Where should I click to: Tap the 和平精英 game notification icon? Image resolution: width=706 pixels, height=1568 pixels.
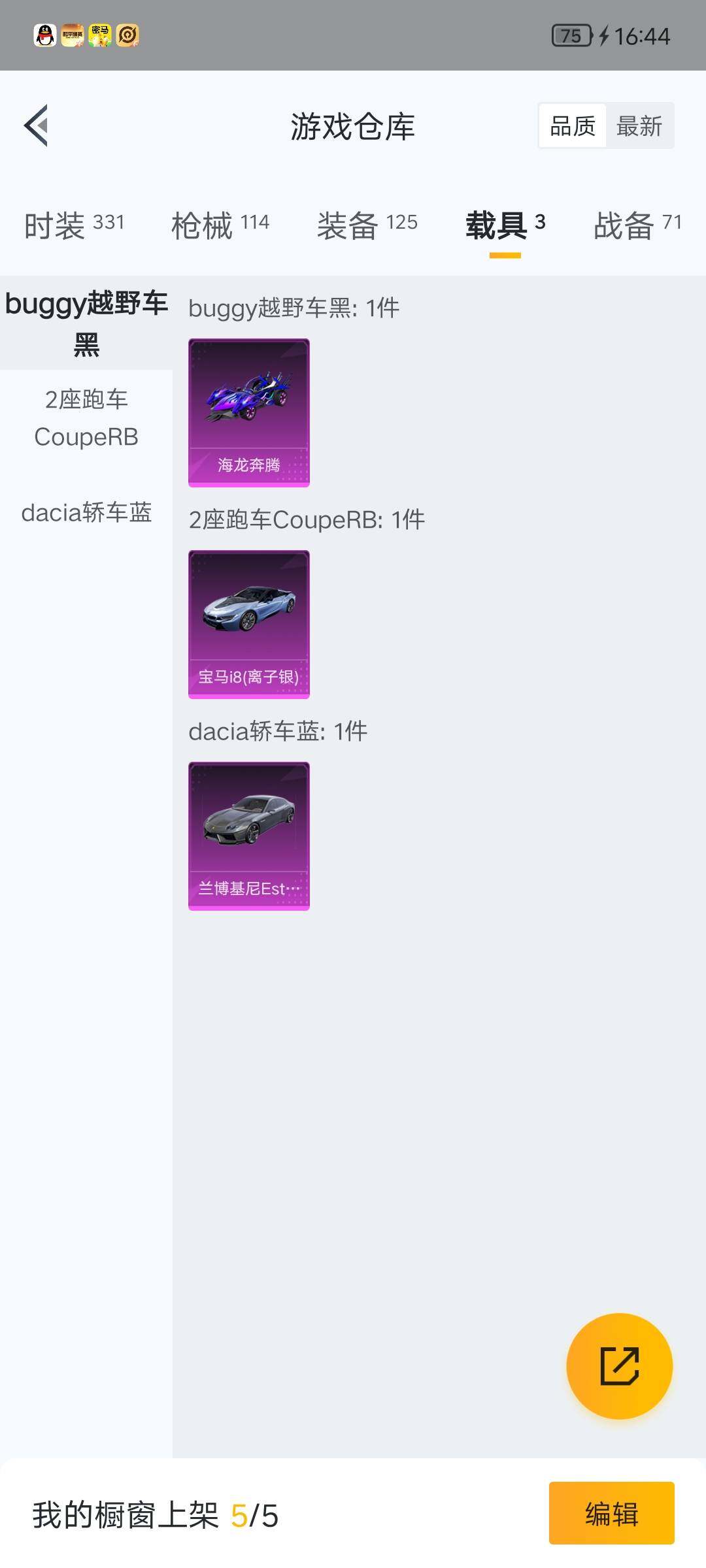72,36
